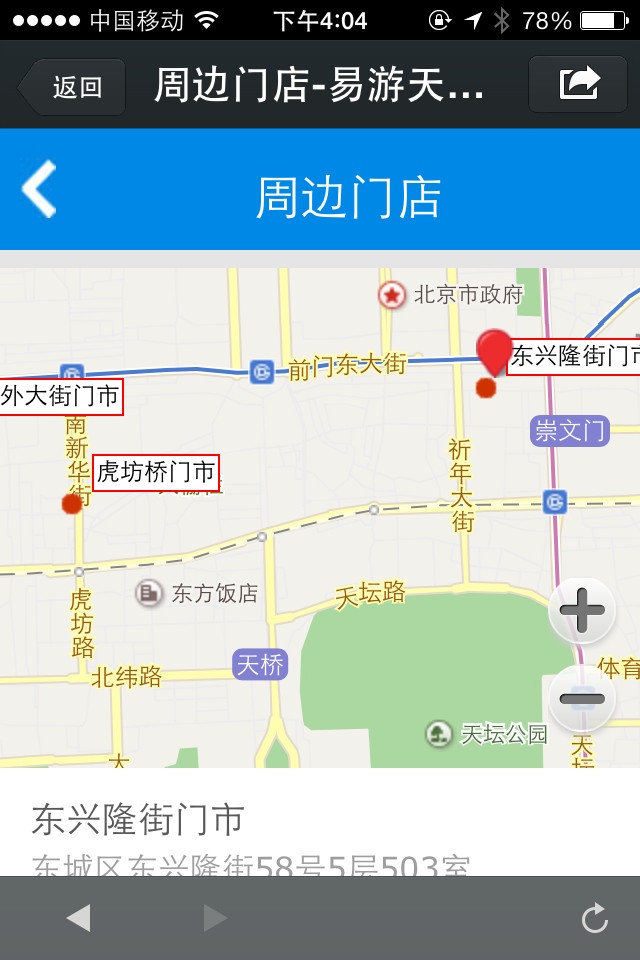
Task: Tap the 返回 button in the top bar
Action: tap(74, 87)
